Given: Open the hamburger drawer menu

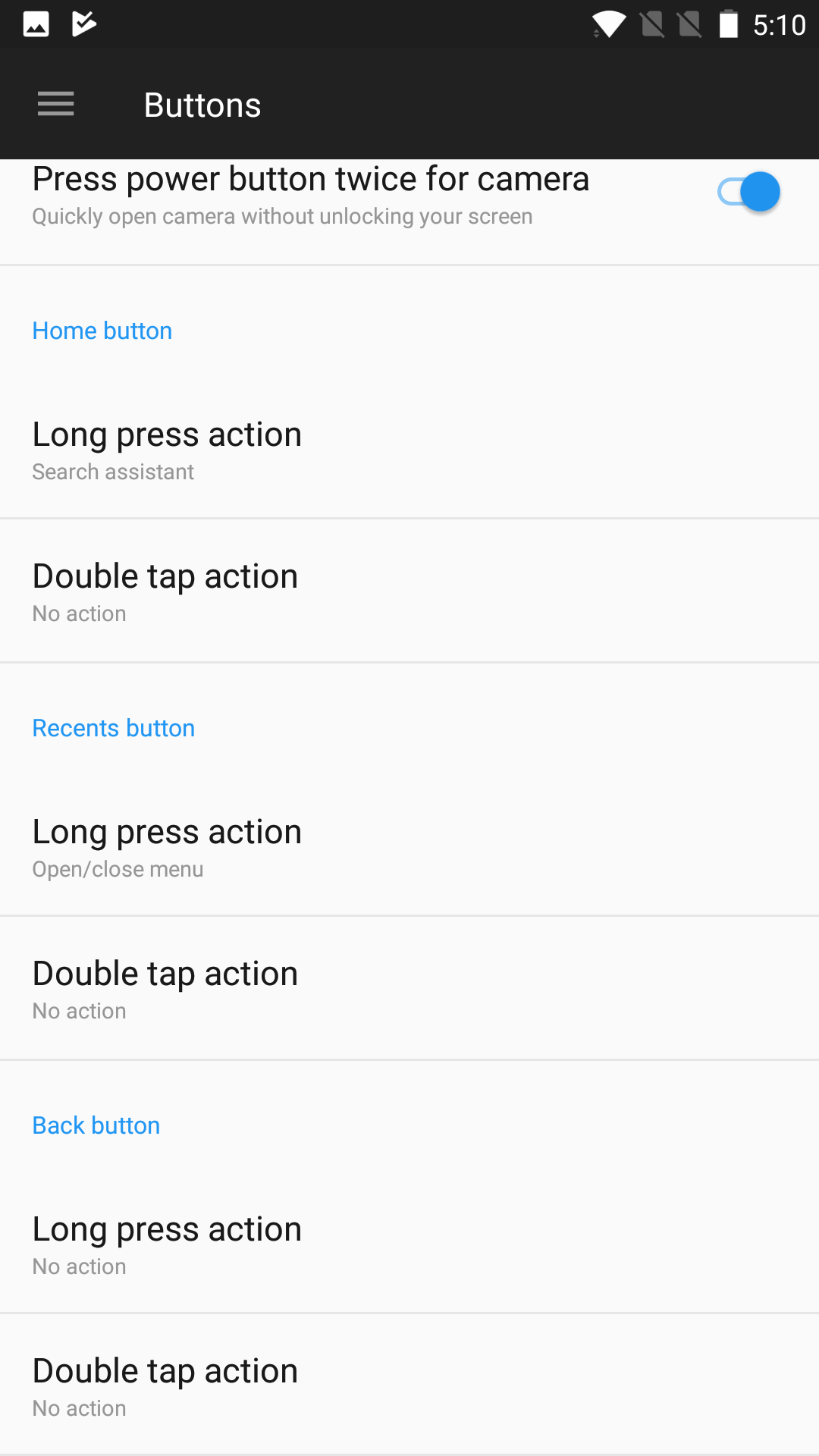Looking at the screenshot, I should point(56,104).
